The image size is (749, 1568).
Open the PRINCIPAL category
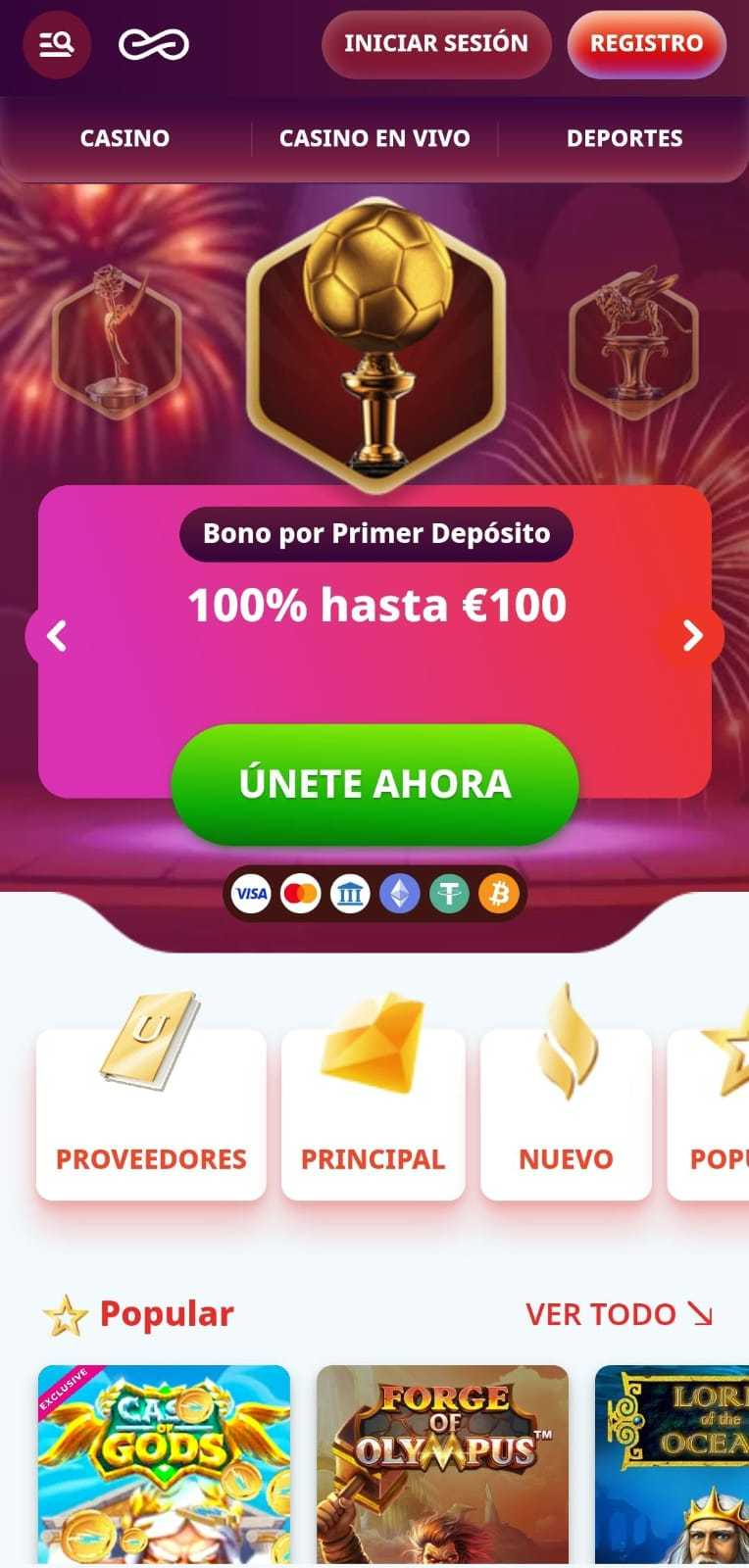pyautogui.click(x=373, y=1113)
